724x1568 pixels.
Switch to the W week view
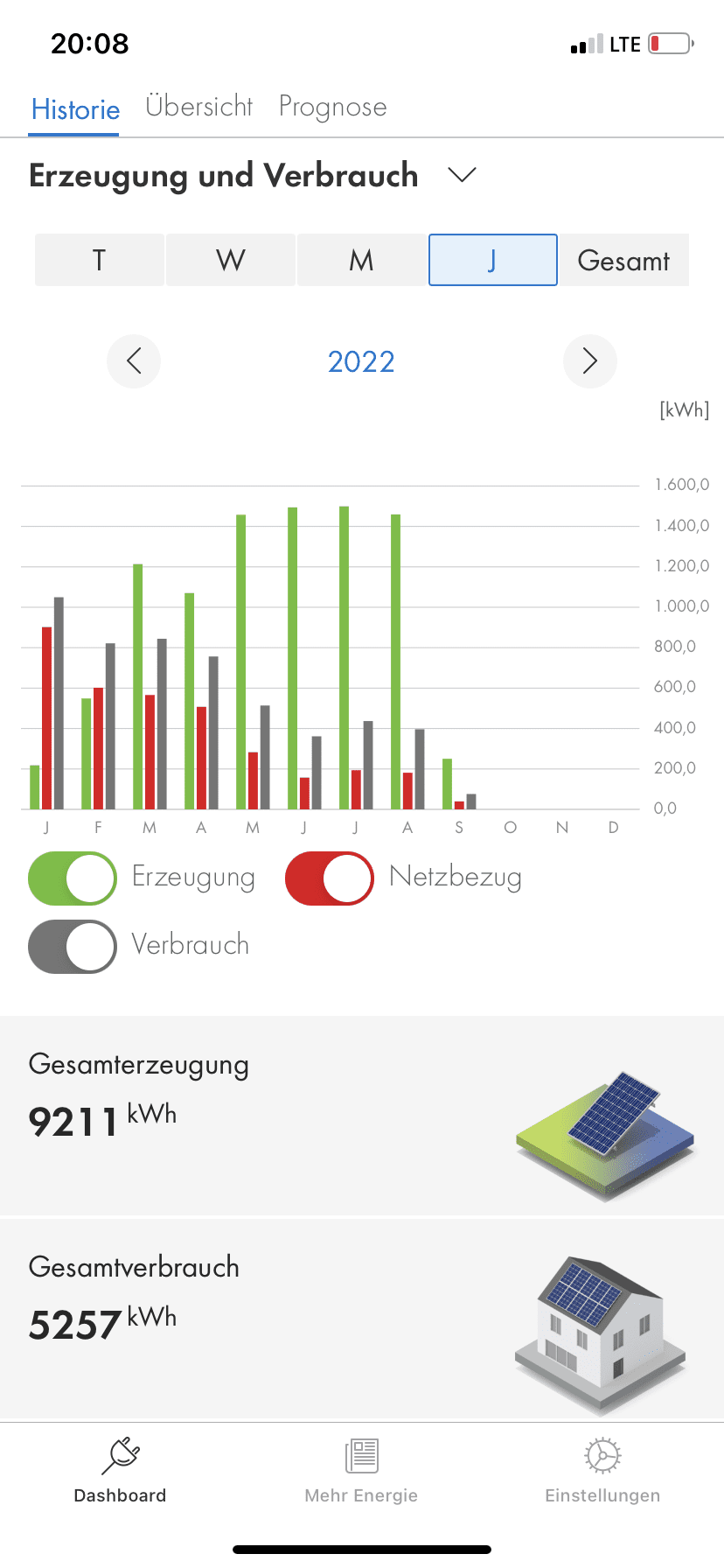point(231,260)
